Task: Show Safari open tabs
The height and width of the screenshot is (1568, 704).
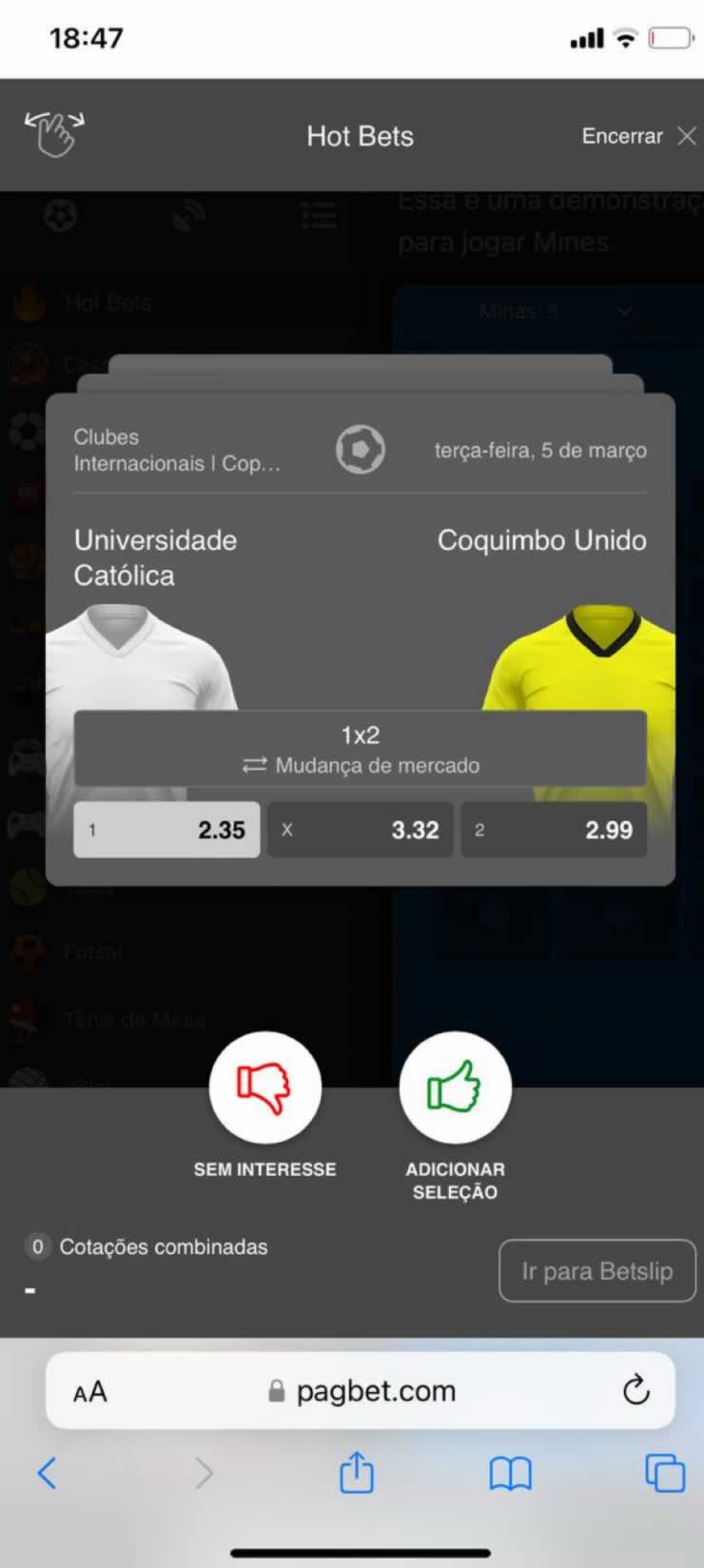Action: [x=664, y=1474]
